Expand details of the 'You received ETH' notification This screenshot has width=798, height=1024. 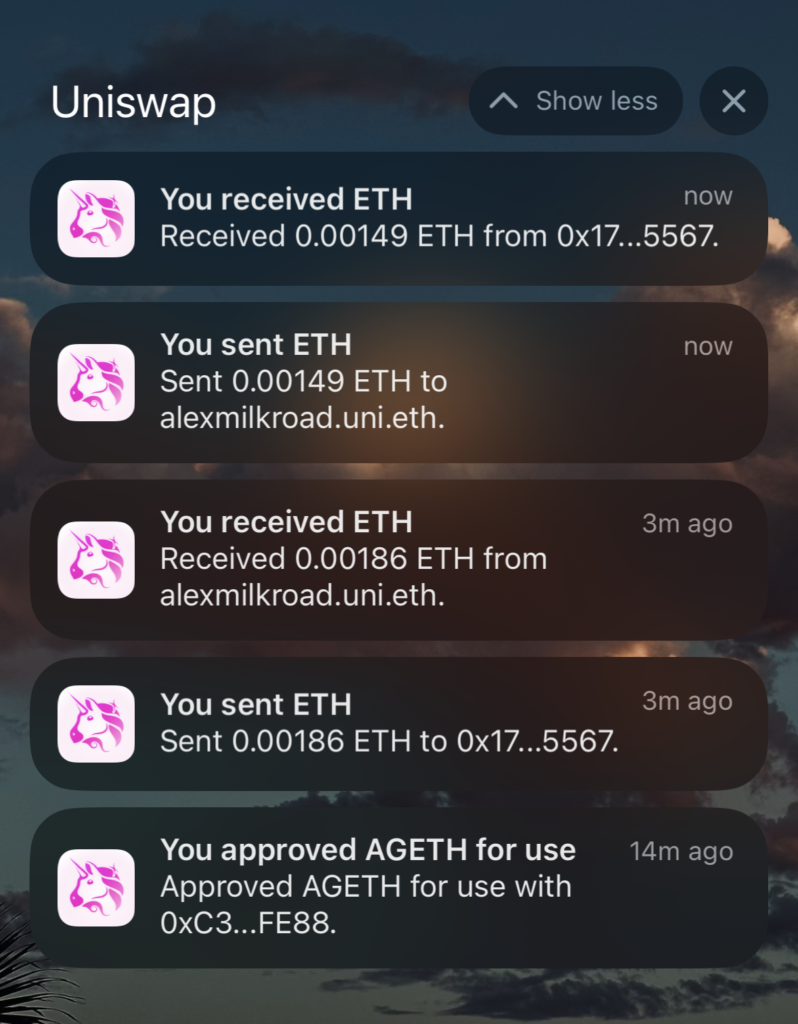(400, 218)
